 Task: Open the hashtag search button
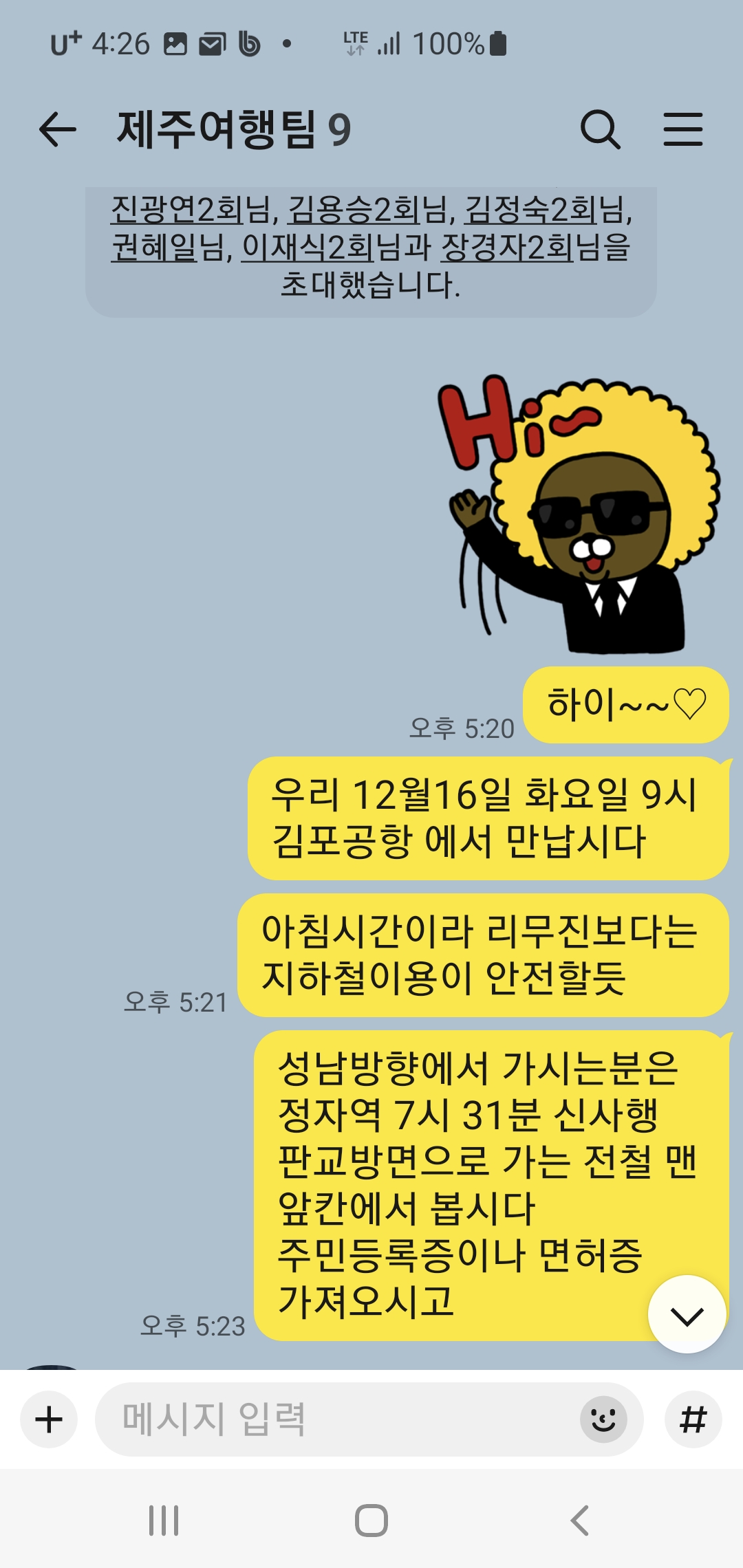pyautogui.click(x=693, y=1419)
